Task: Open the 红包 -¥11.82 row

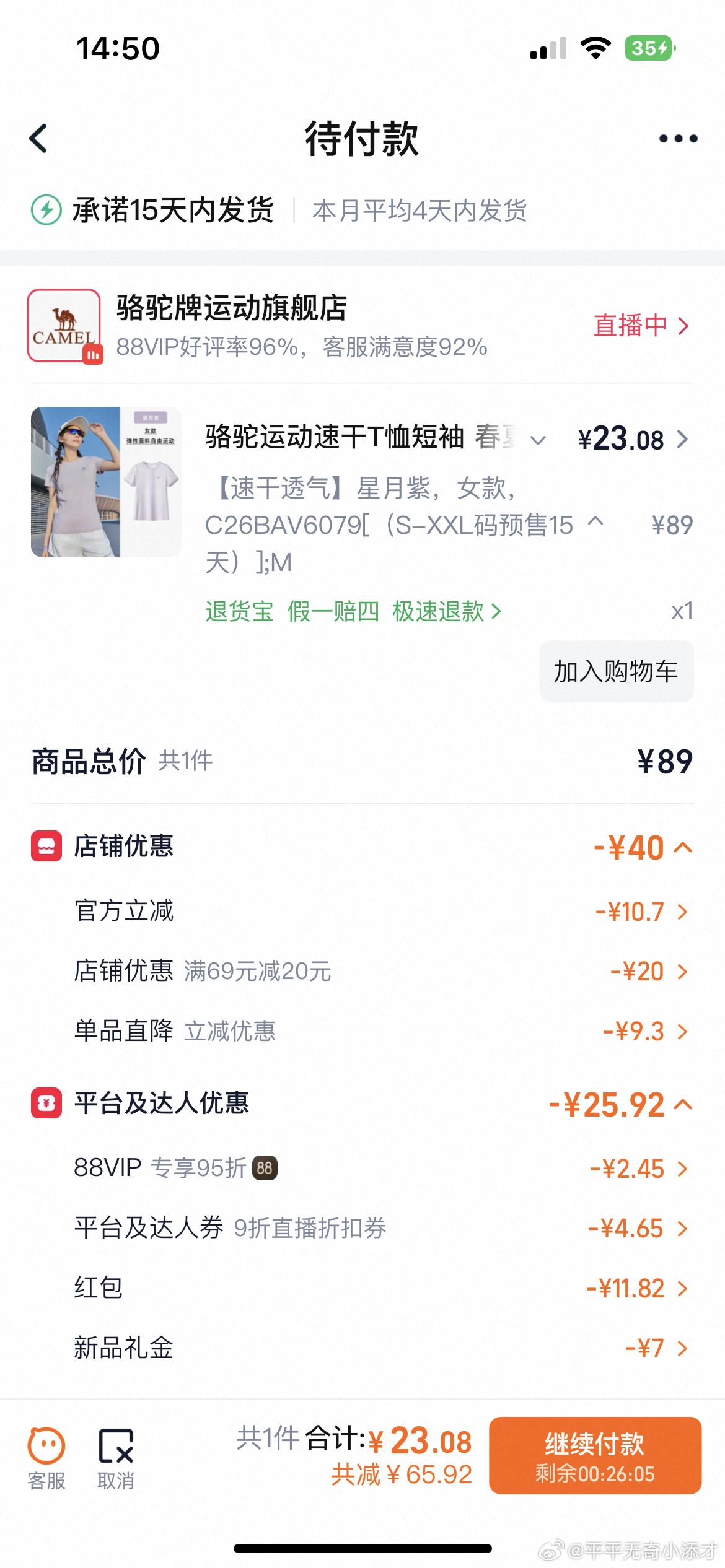Action: [636, 1289]
